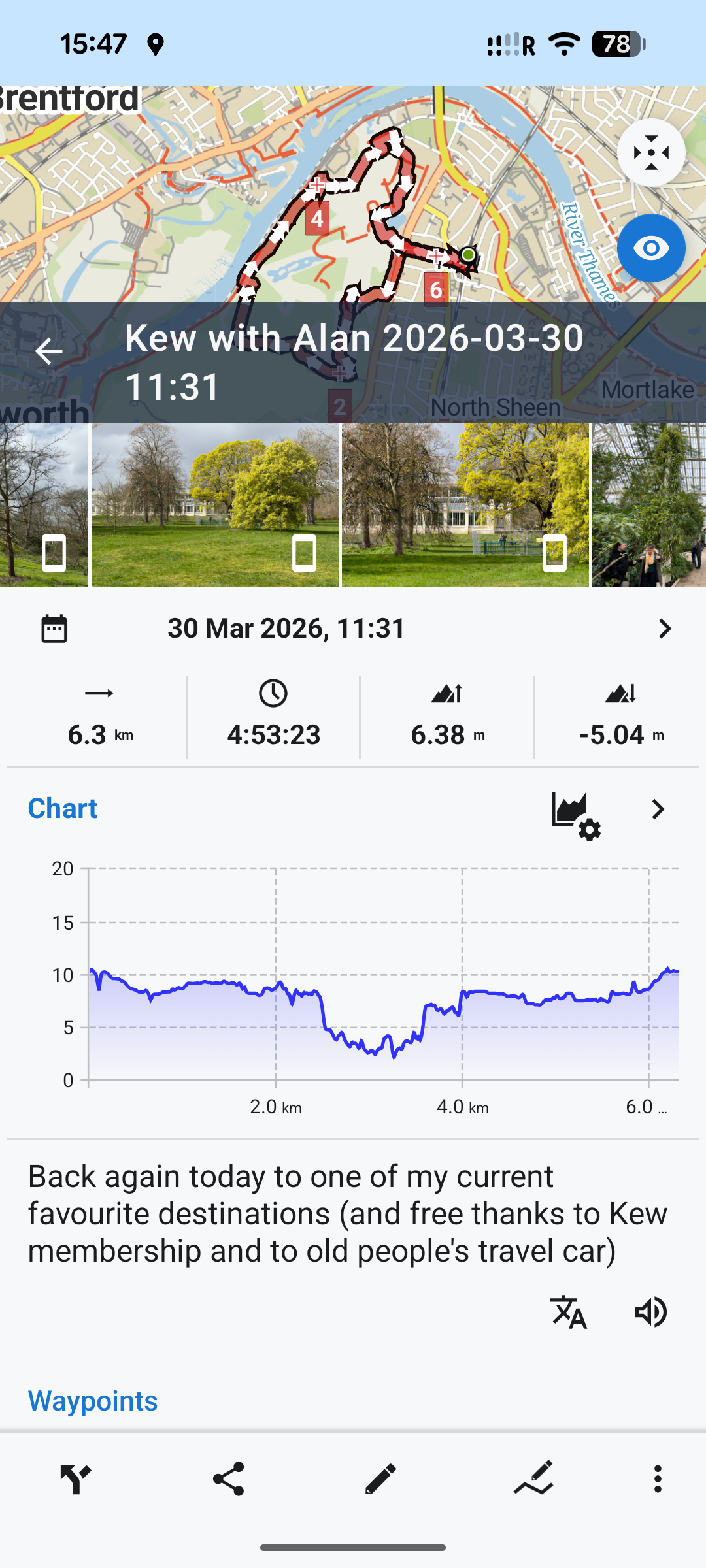The width and height of the screenshot is (706, 1568).
Task: Open the track line editing tool
Action: point(533,1479)
